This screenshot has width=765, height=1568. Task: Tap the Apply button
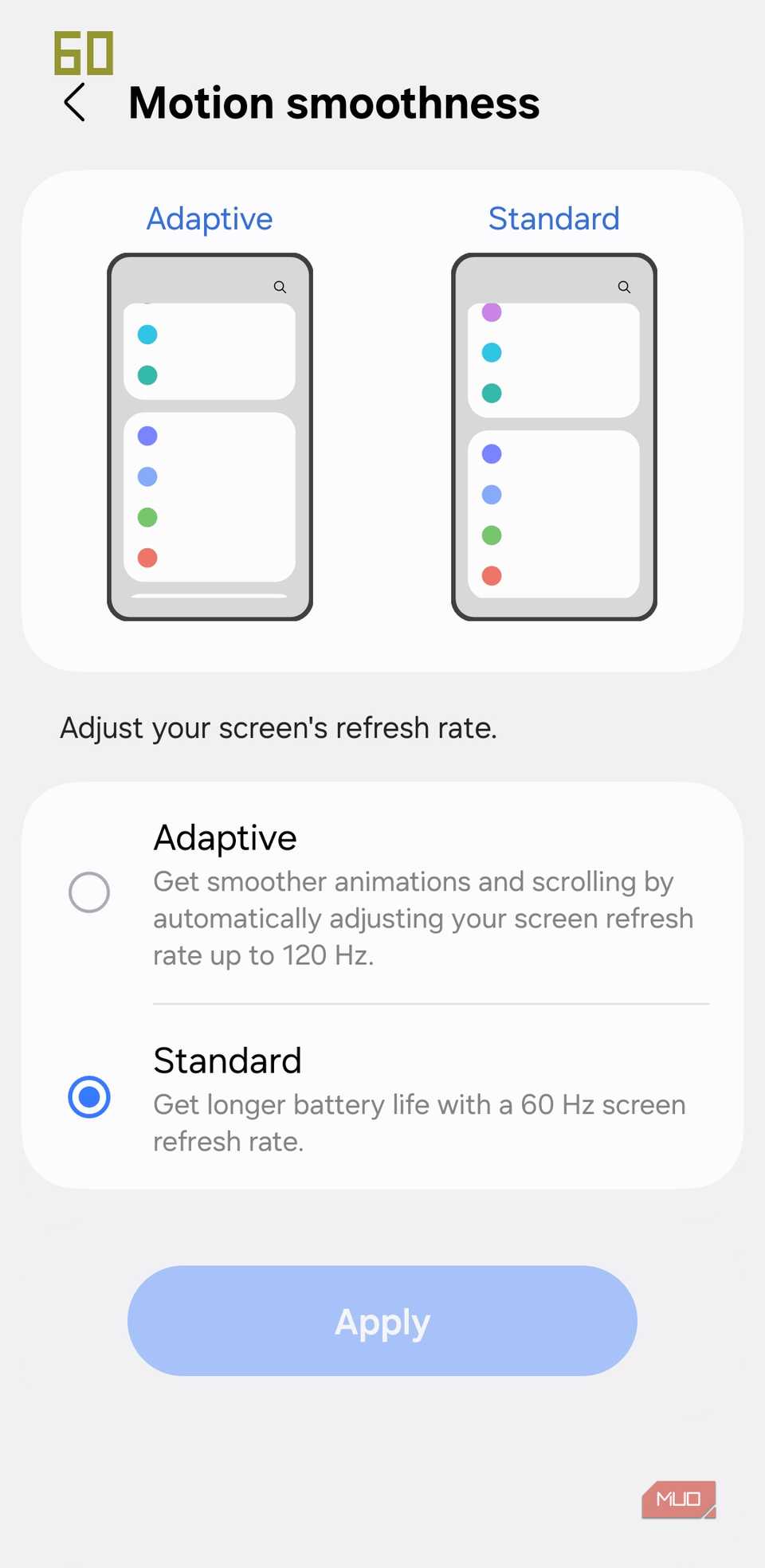point(382,1321)
